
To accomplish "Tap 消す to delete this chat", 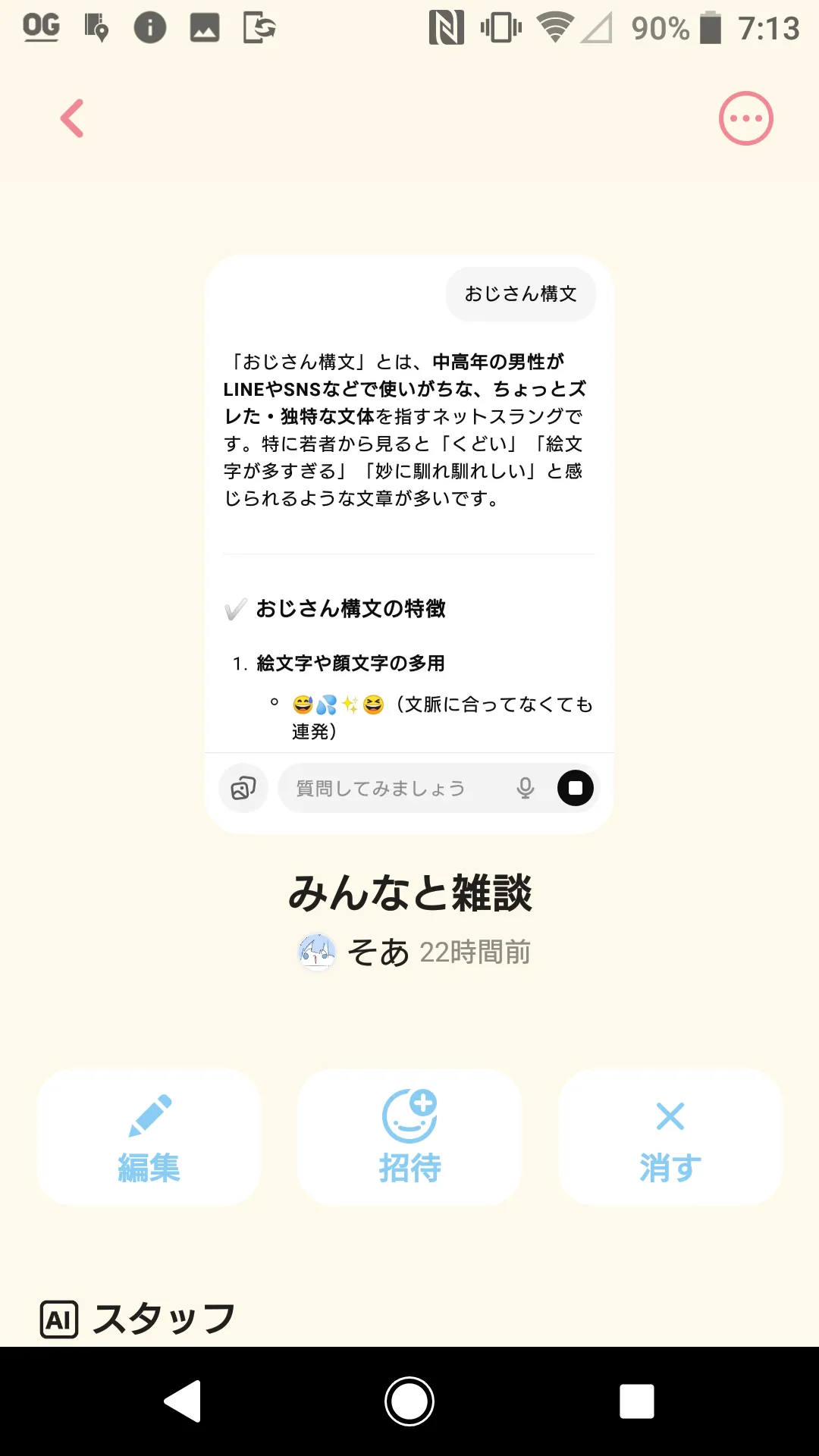I will coord(670,1137).
